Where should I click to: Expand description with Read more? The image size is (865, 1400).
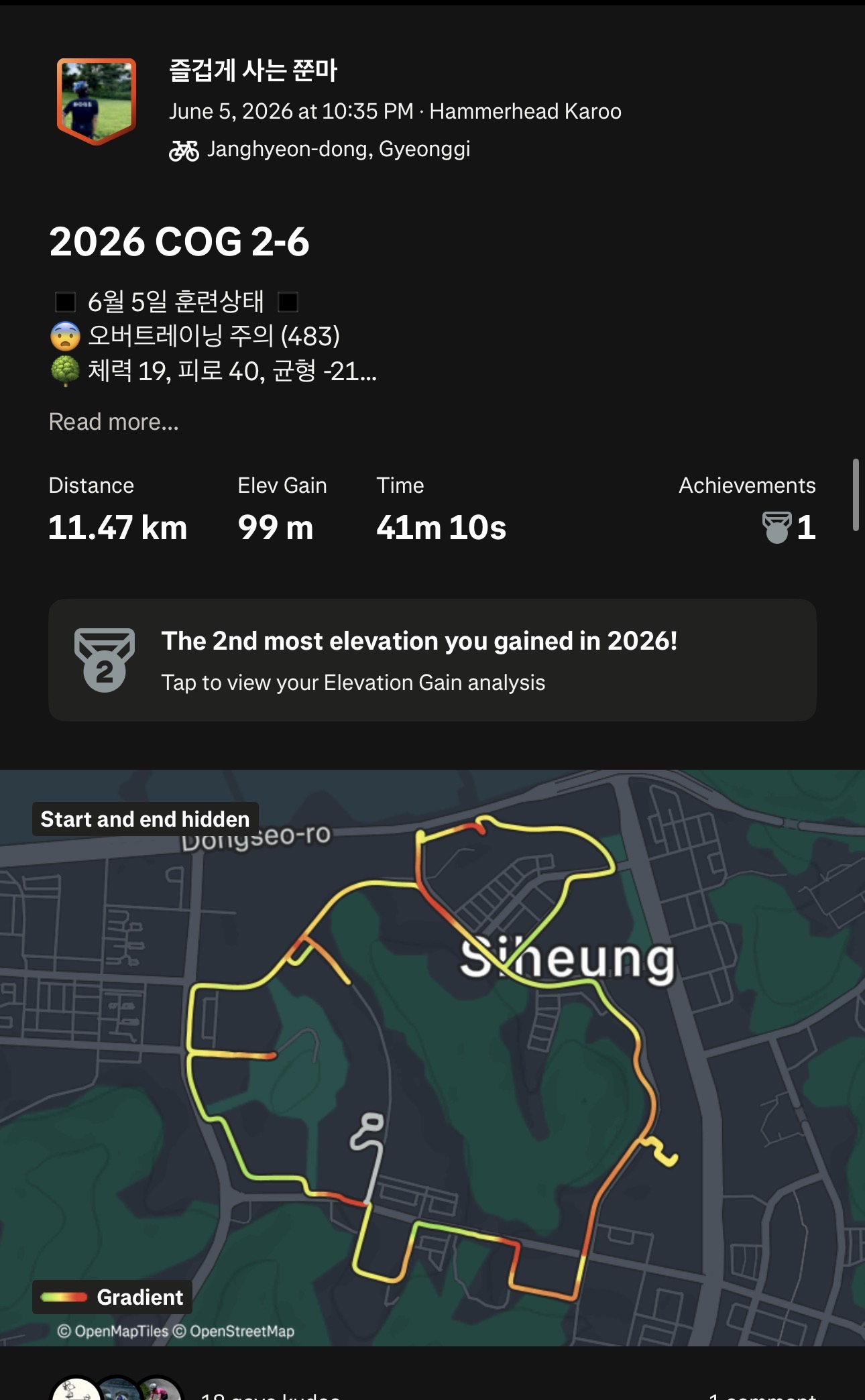click(114, 422)
